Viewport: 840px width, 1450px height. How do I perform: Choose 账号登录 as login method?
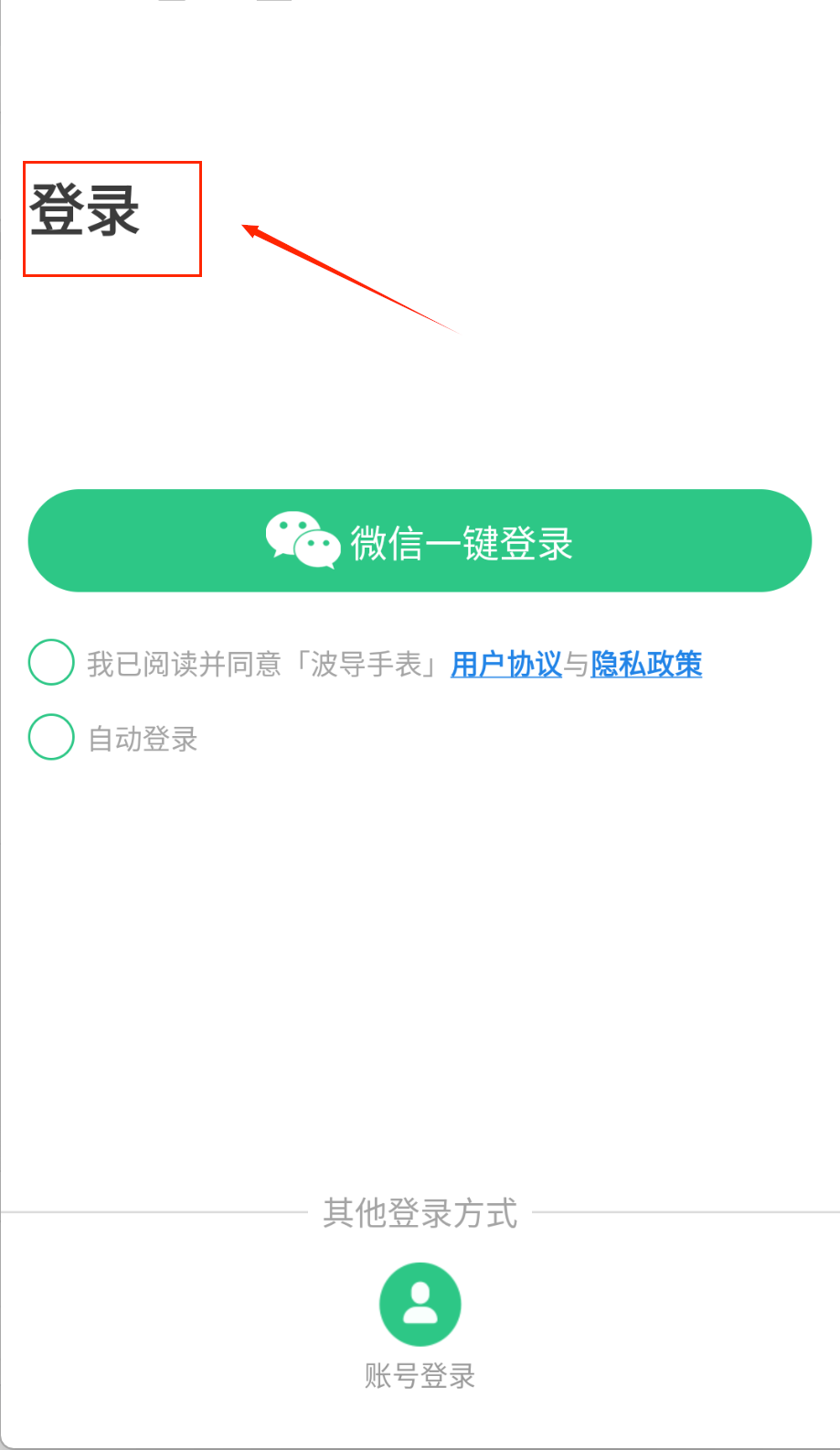tap(420, 1306)
